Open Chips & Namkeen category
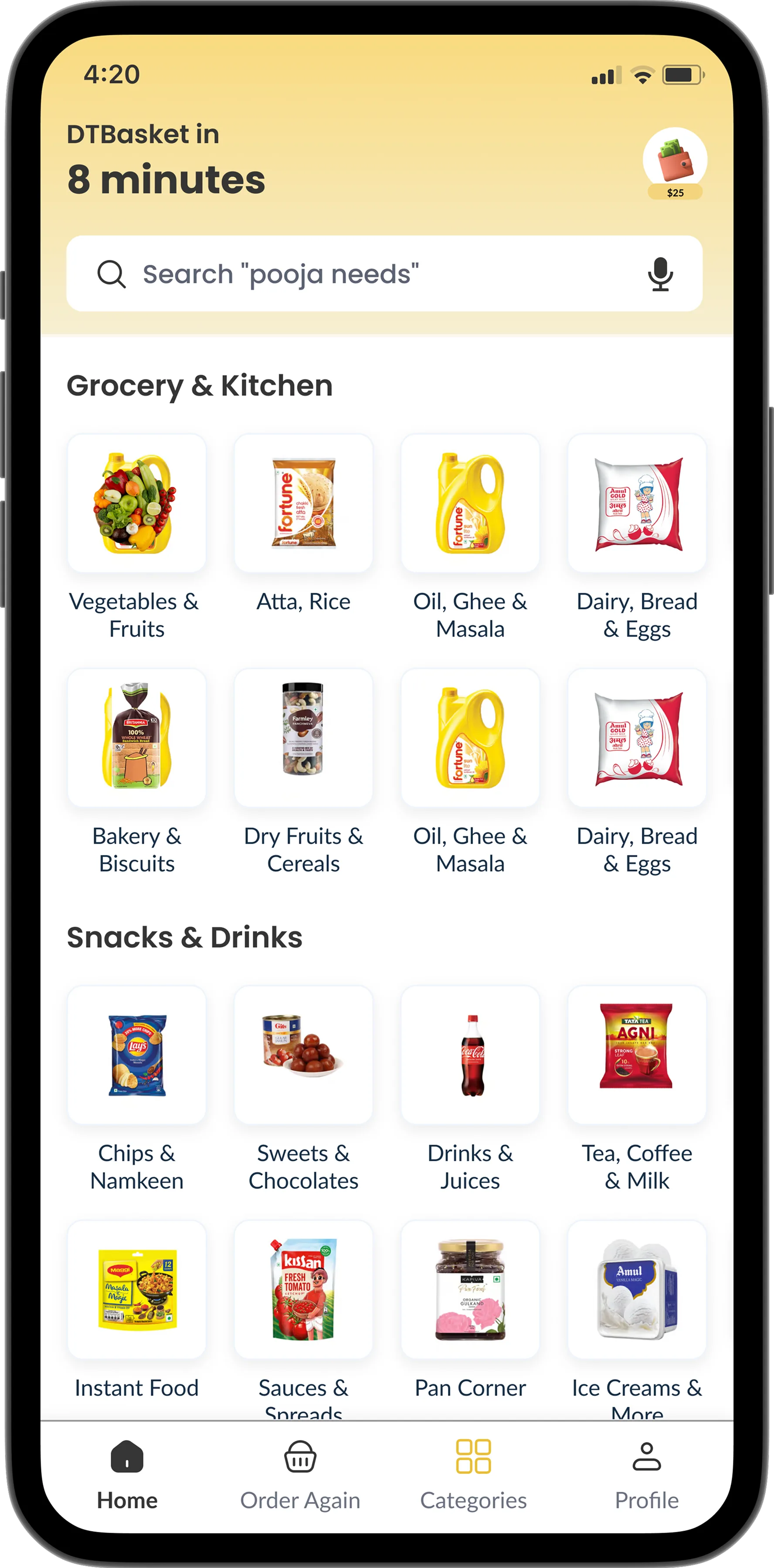 [x=137, y=1055]
